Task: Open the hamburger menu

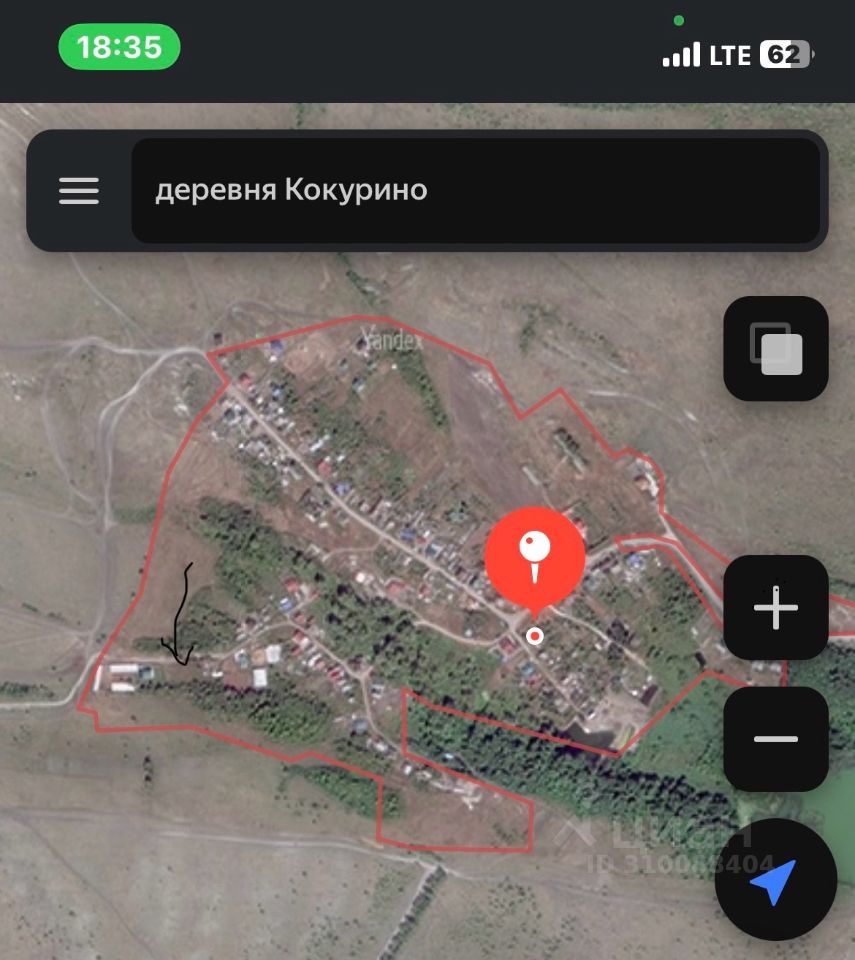Action: click(x=79, y=190)
